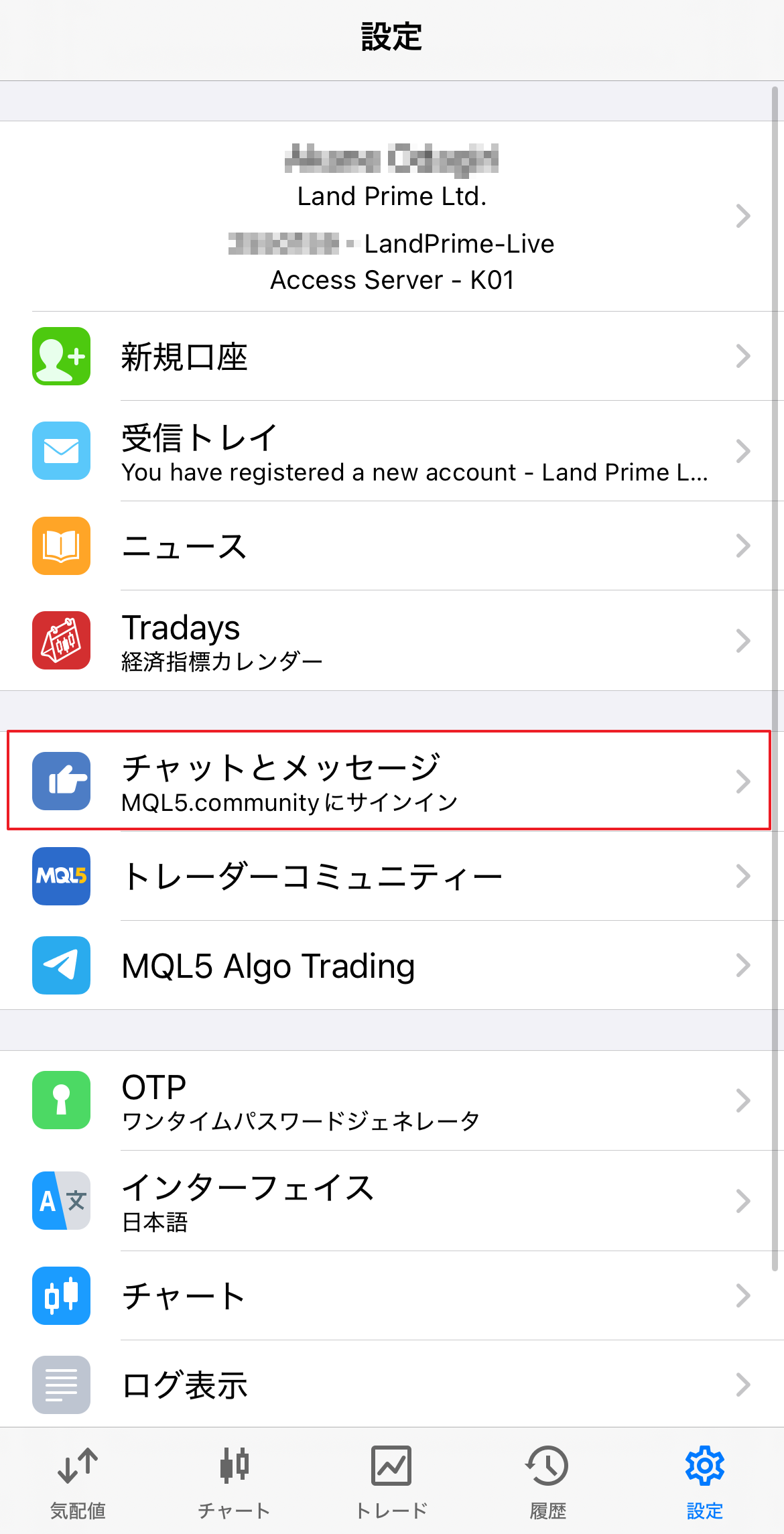Viewport: 784px width, 1534px height.
Task: Open the Land Prime Ltd. account details
Action: 392,216
